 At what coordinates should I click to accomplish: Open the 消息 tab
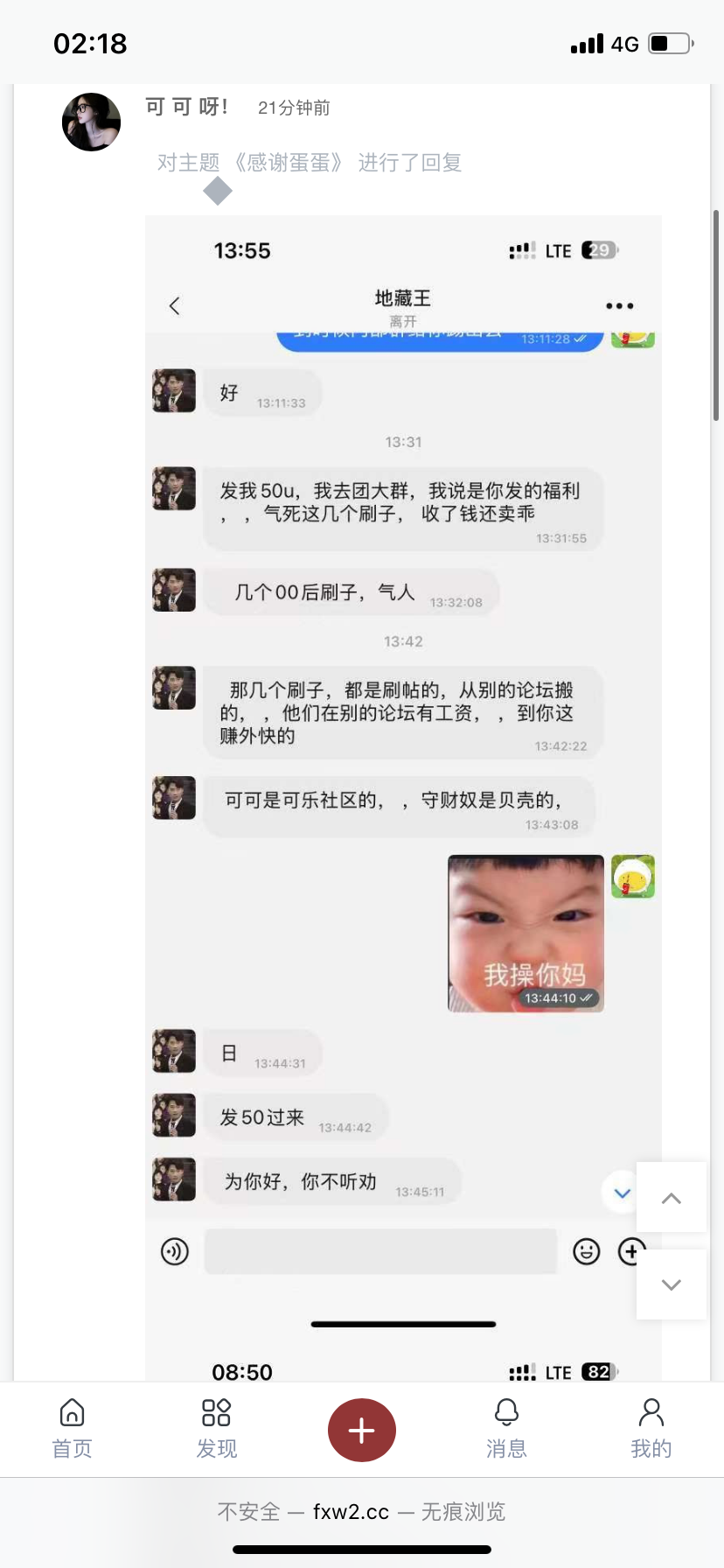506,1429
